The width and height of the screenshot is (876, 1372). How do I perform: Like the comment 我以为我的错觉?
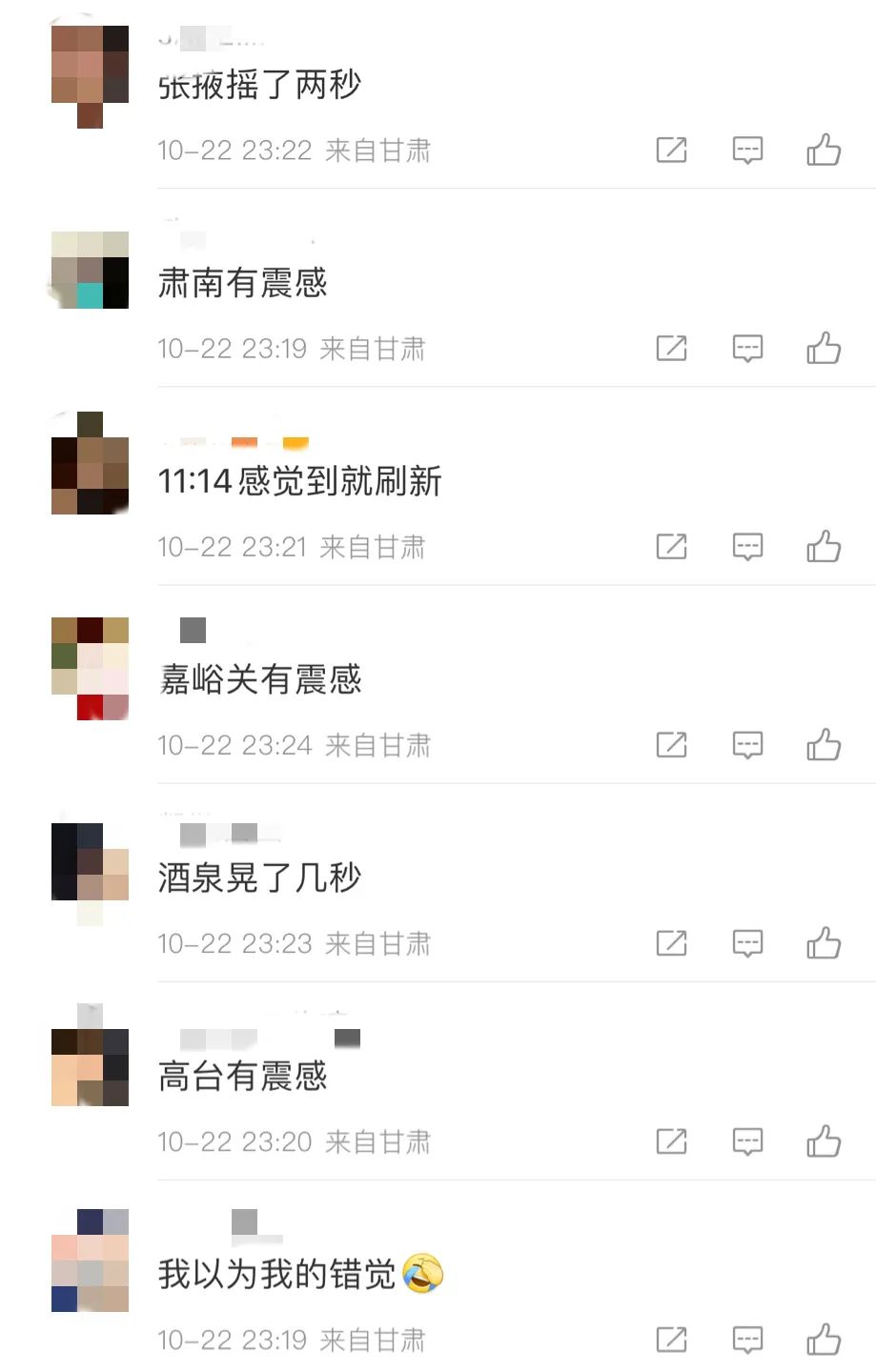pos(824,1339)
